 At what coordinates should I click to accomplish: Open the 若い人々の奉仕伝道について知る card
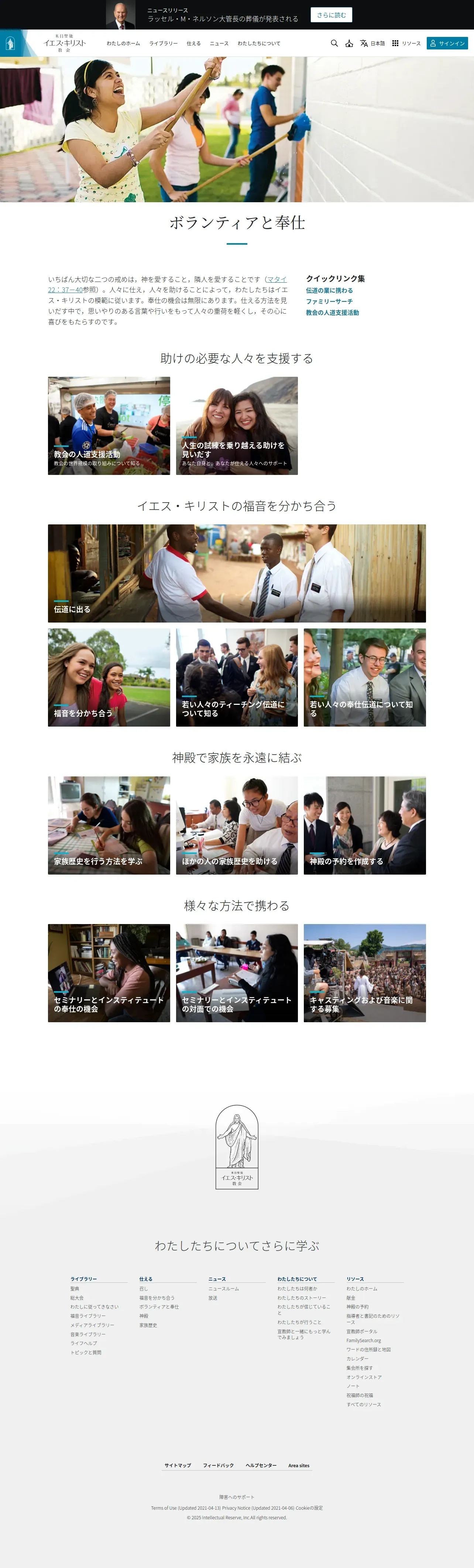coord(365,678)
